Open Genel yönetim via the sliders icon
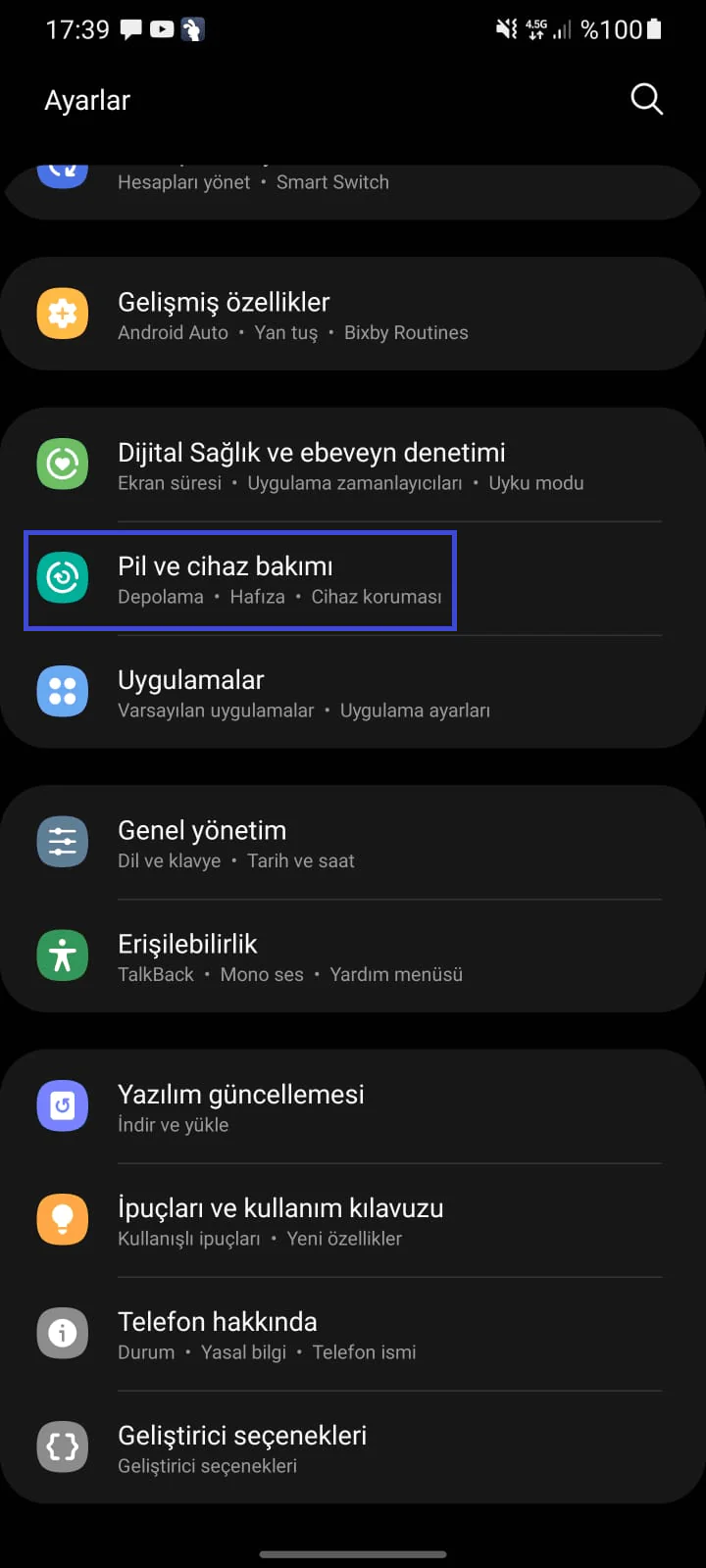 click(62, 841)
